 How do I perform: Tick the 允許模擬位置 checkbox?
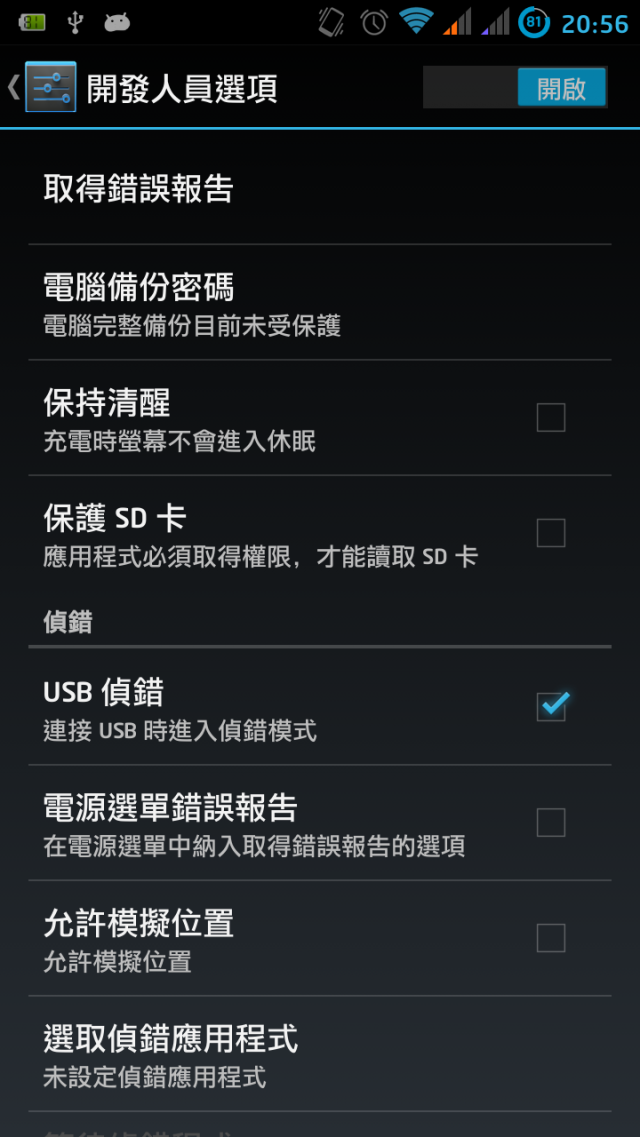551,938
